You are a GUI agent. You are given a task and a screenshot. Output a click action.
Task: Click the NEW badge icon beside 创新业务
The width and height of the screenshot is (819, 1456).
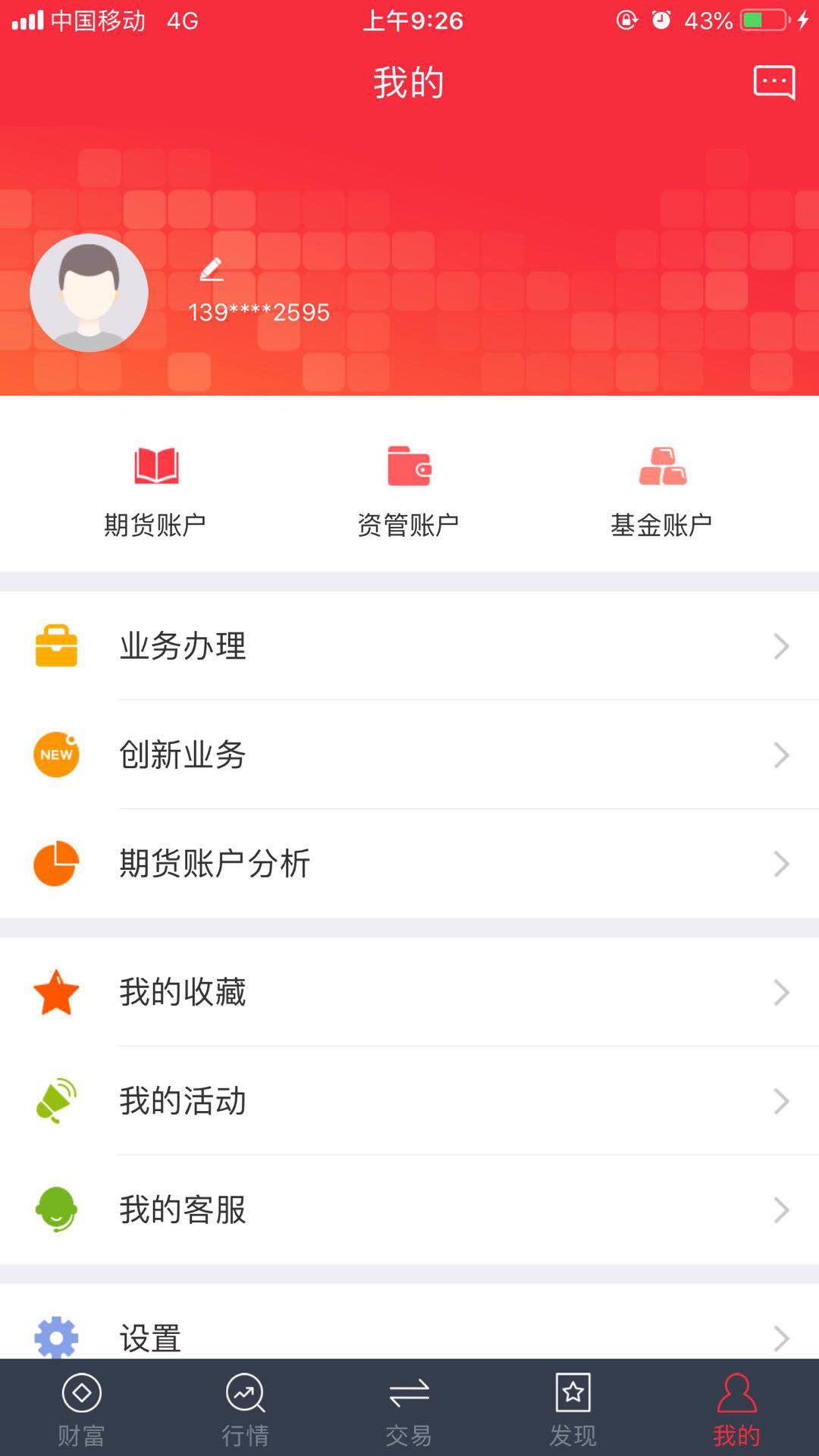(55, 754)
